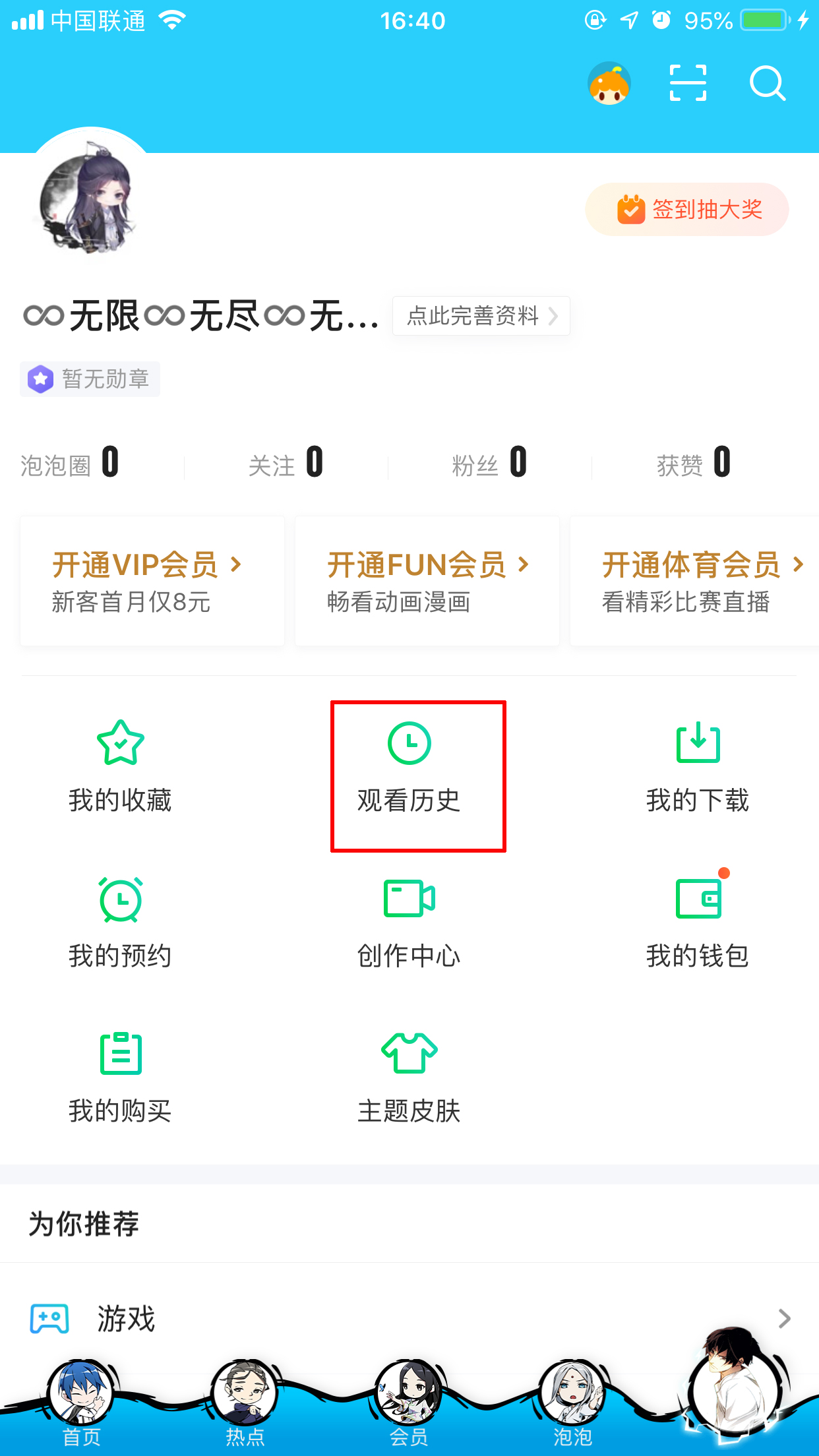This screenshot has width=819, height=1456.
Task: Tap the 游戏 gamepad icon
Action: pos(49,1319)
